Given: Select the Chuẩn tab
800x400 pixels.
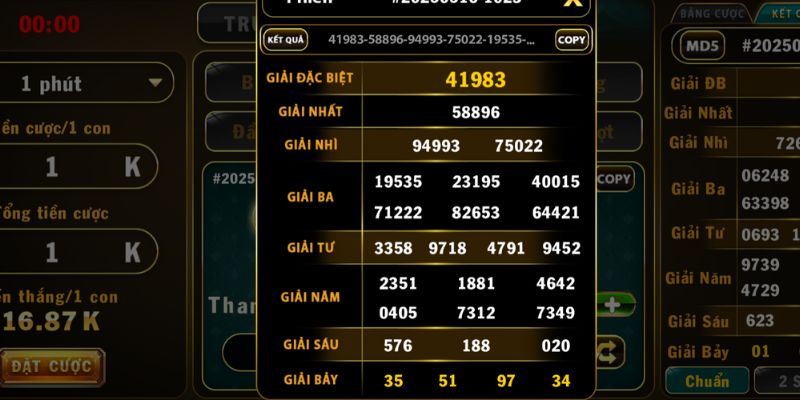Looking at the screenshot, I should point(707,382).
